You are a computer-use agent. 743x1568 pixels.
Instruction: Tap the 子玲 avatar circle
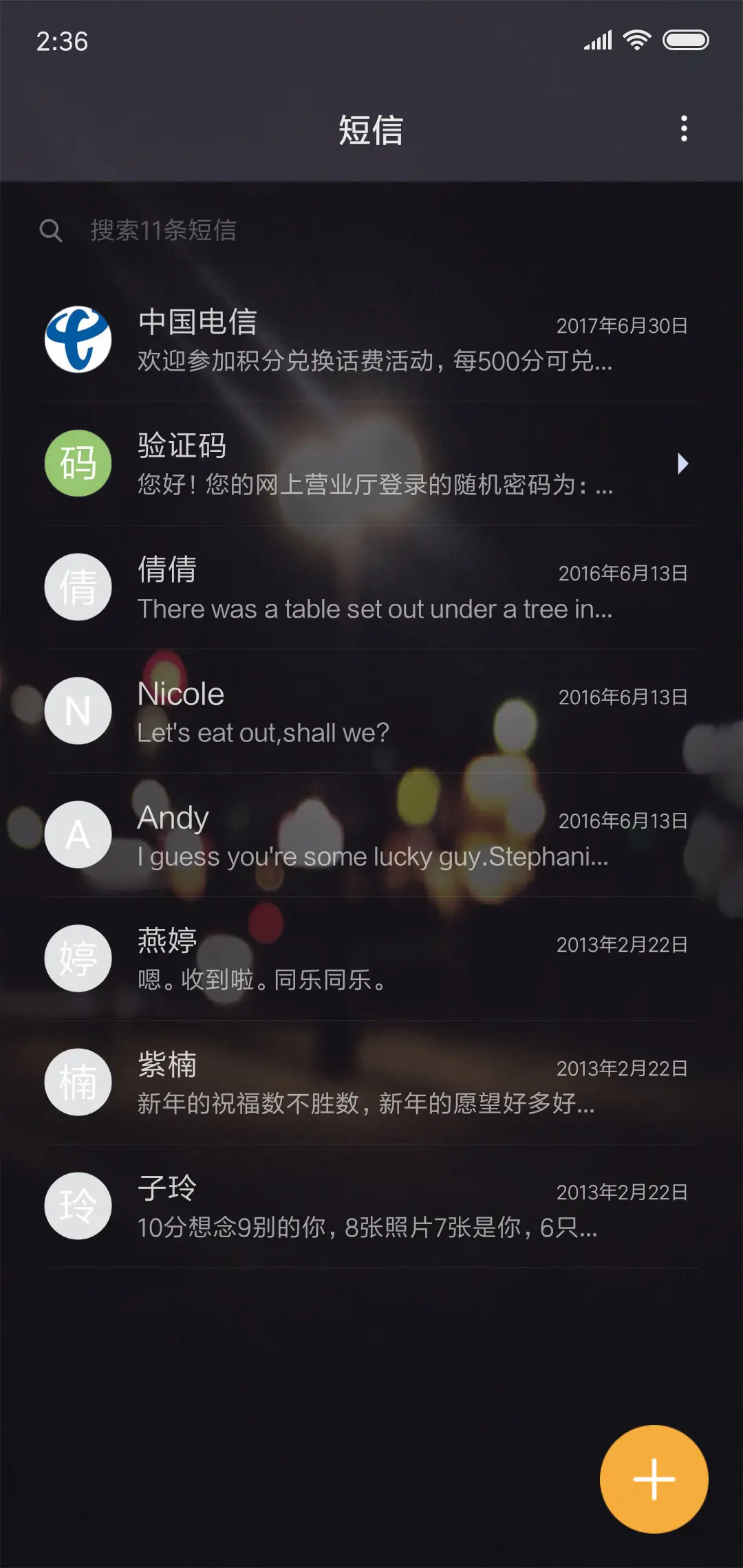point(78,1206)
